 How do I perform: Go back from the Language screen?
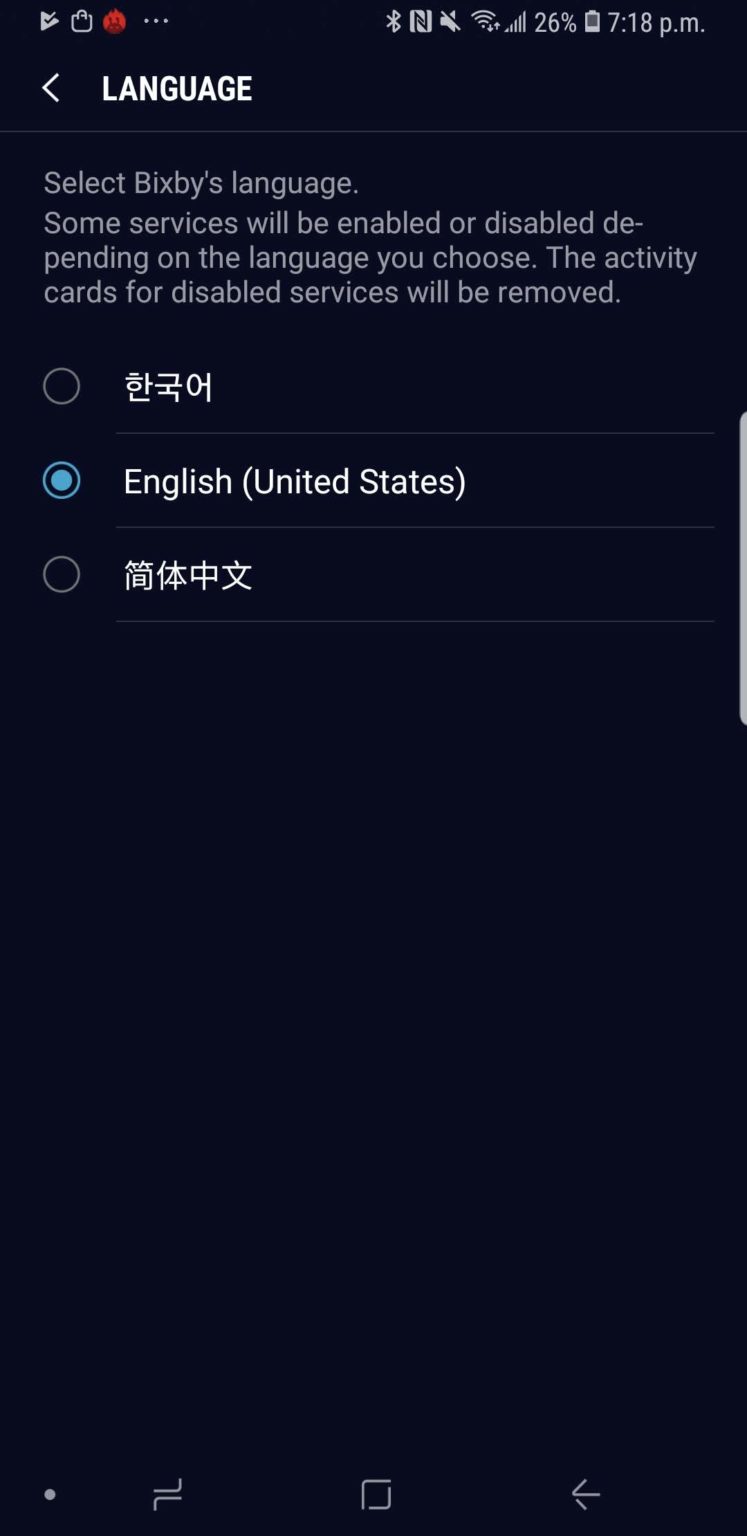(51, 88)
